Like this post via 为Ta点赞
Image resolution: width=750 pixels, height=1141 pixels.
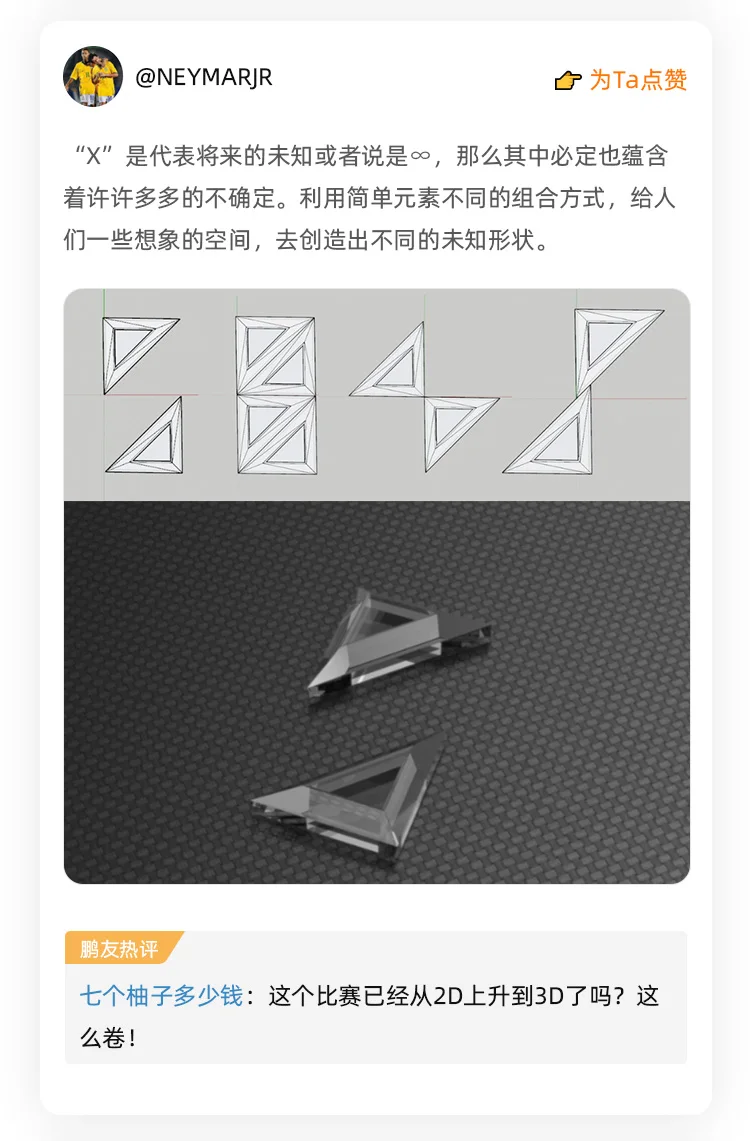click(622, 80)
